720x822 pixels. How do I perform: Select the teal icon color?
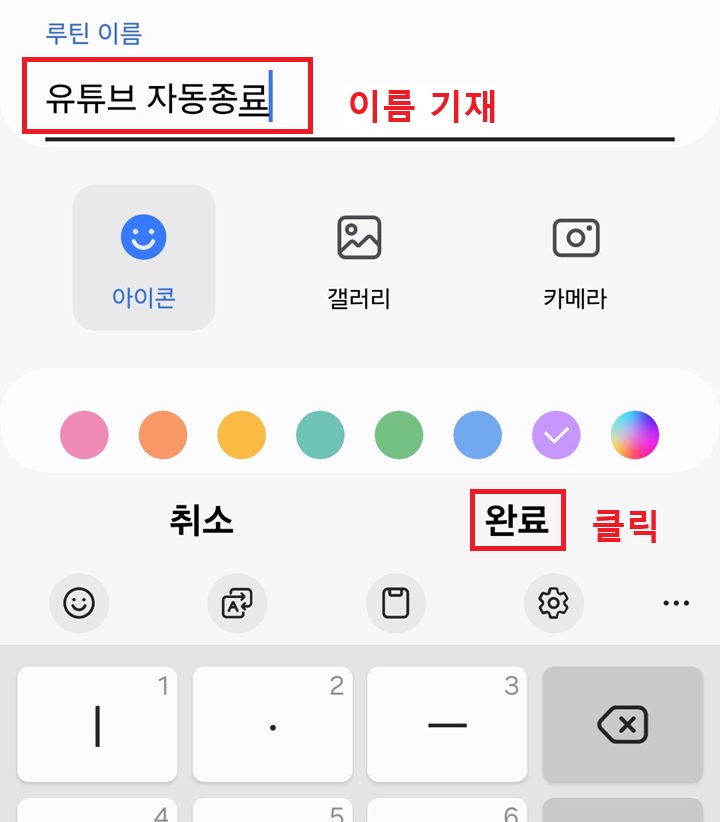[320, 434]
